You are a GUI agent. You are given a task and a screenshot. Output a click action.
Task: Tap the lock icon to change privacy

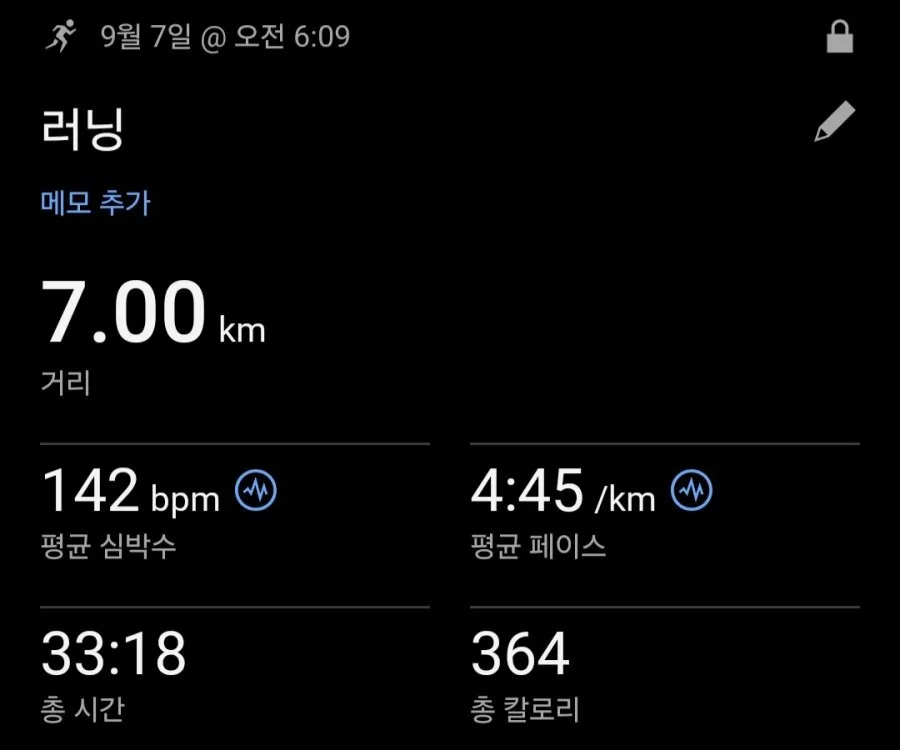click(839, 37)
